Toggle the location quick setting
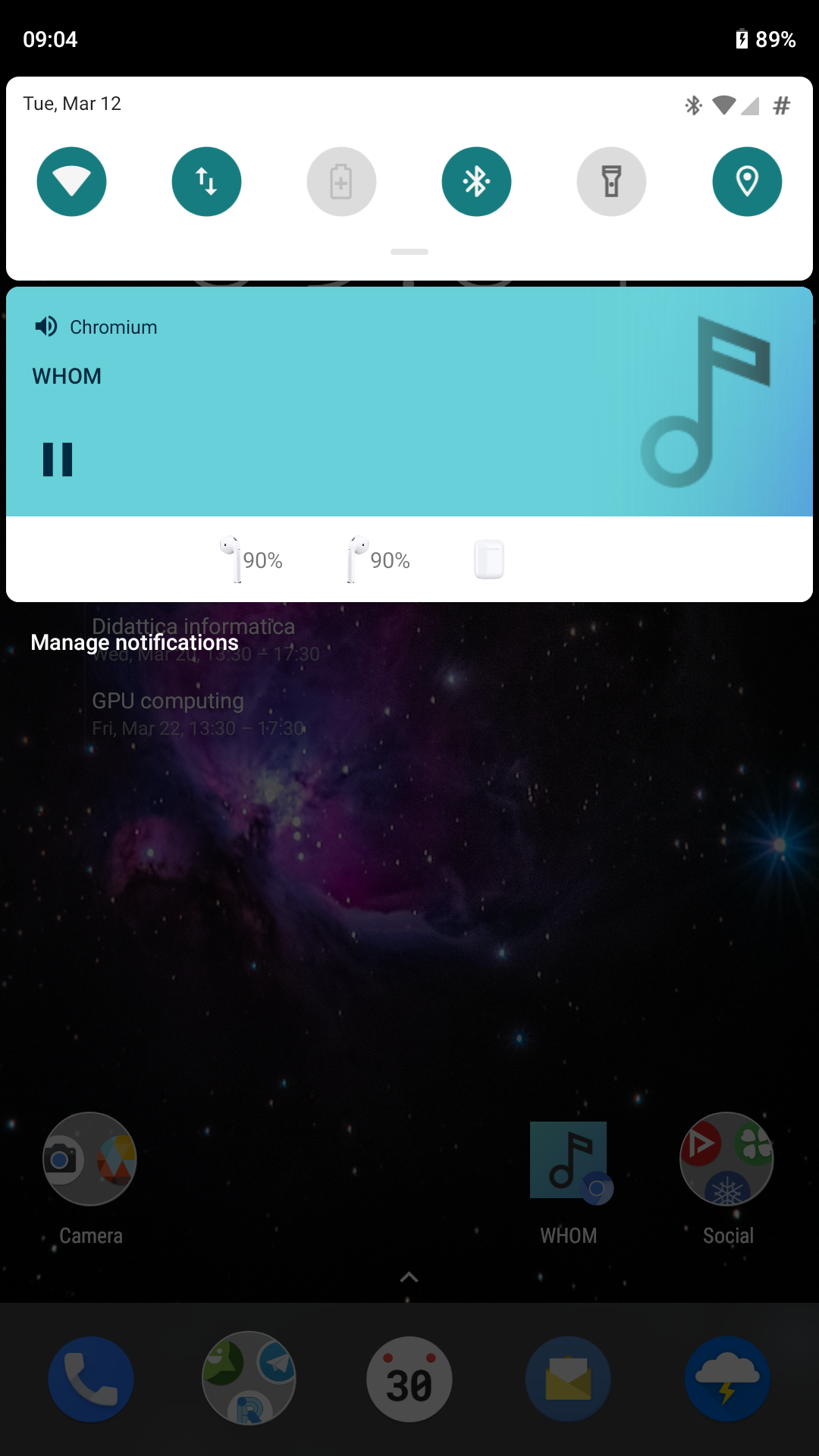This screenshot has height=1456, width=819. [747, 182]
